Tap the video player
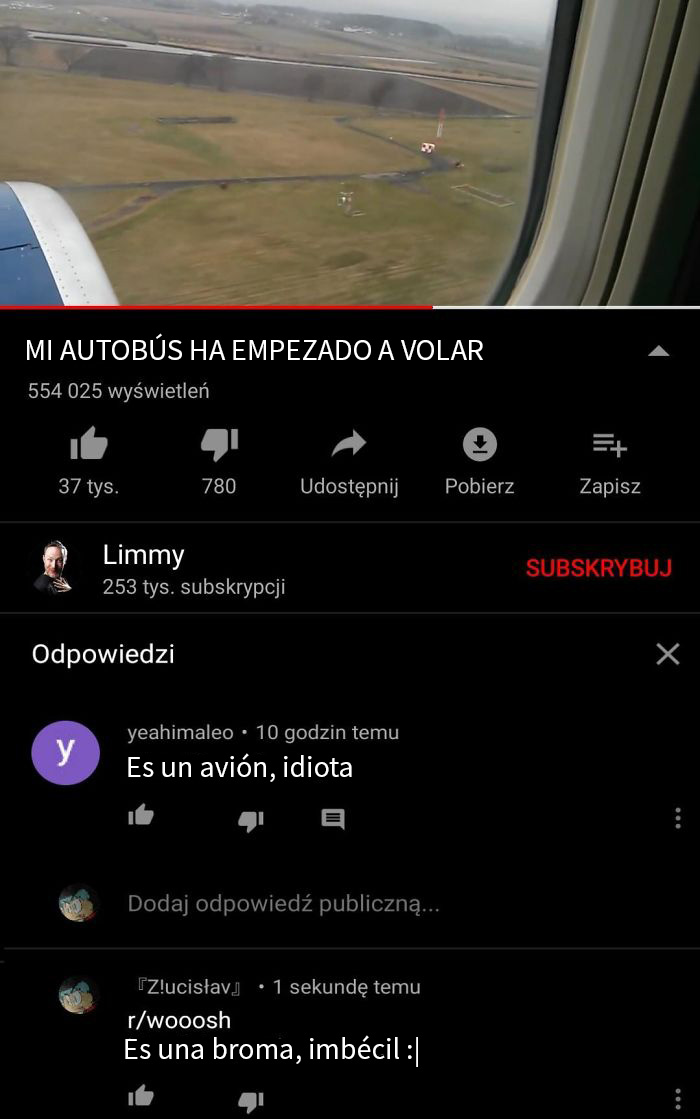Screen dimensions: 700x1119 click(x=350, y=152)
